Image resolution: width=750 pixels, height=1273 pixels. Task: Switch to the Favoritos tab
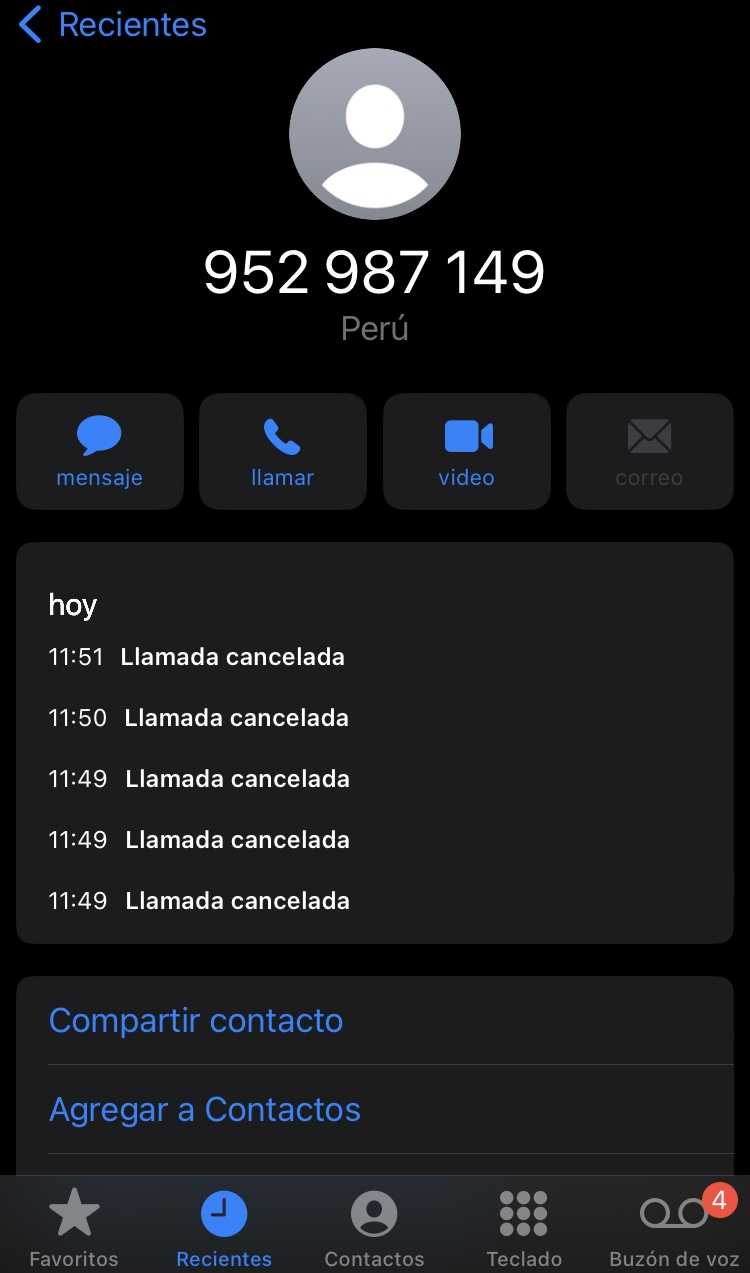[74, 1227]
